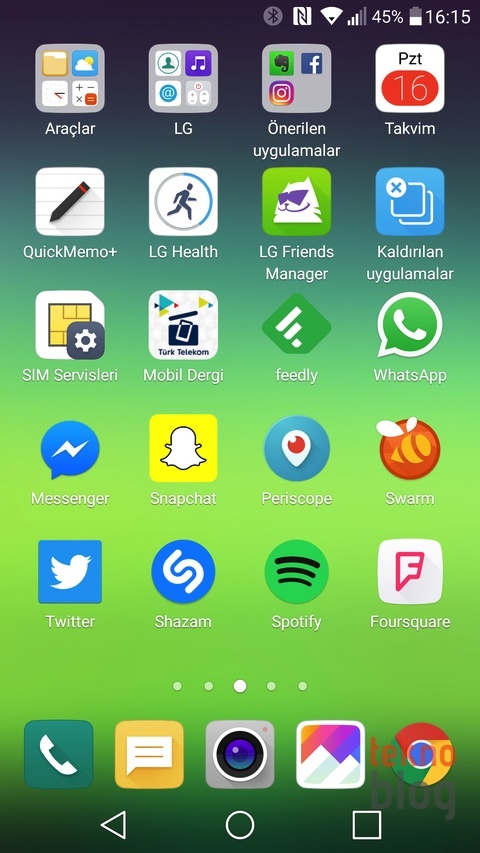Launch the Mobil Dergi app
Viewport: 480px width, 853px height.
[183, 325]
